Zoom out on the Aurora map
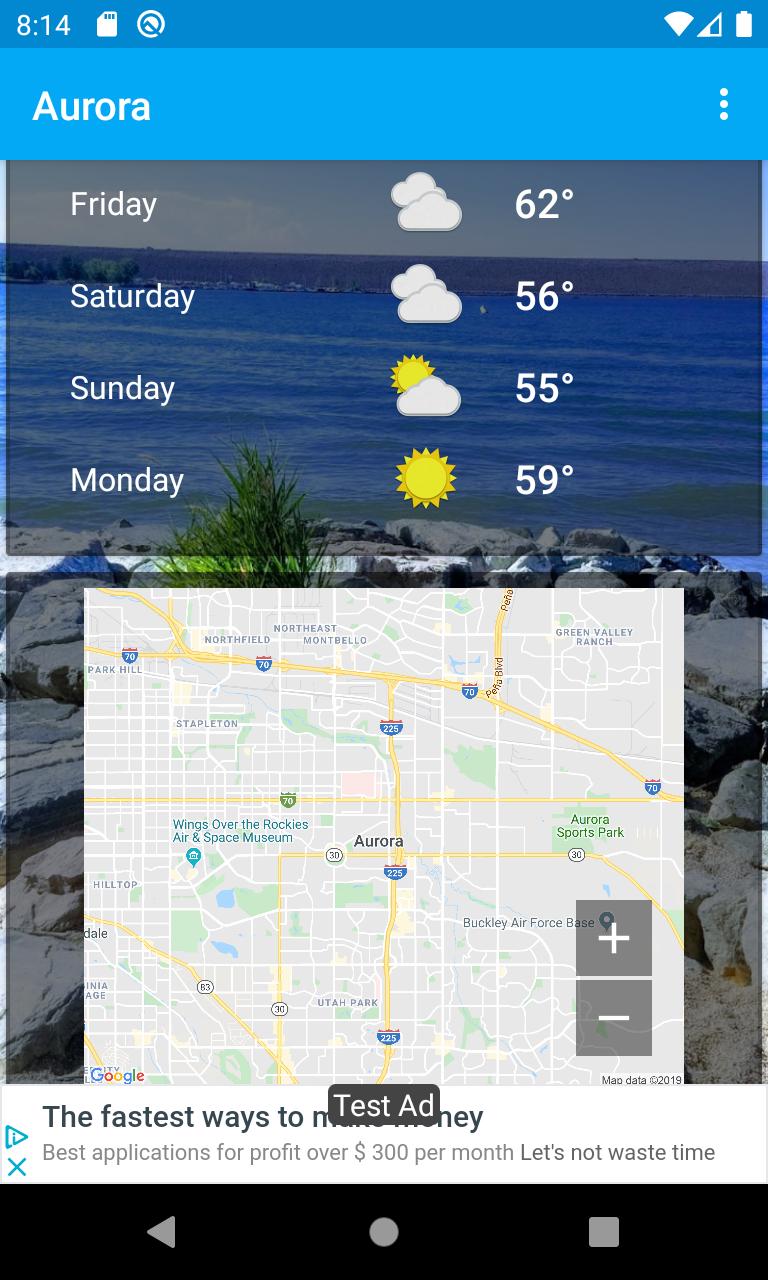 (x=613, y=1018)
